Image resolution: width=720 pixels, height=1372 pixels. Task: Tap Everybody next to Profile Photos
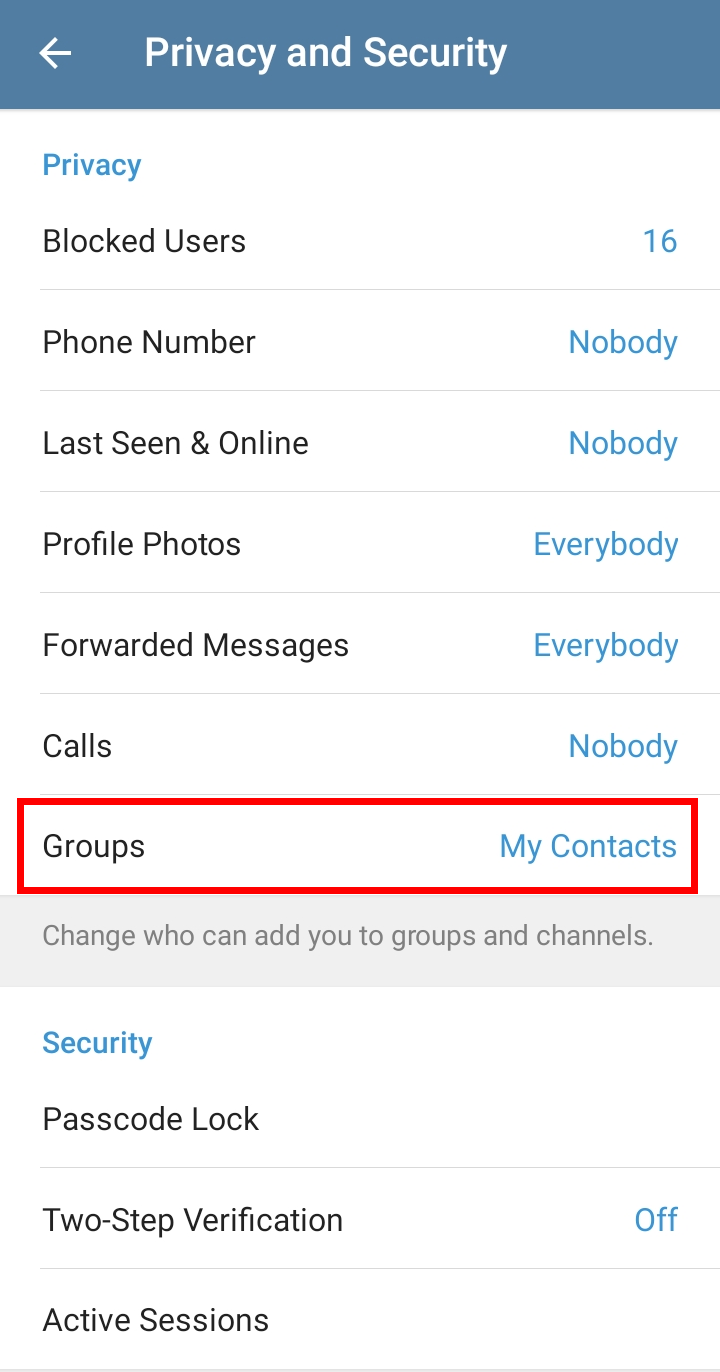pyautogui.click(x=606, y=543)
